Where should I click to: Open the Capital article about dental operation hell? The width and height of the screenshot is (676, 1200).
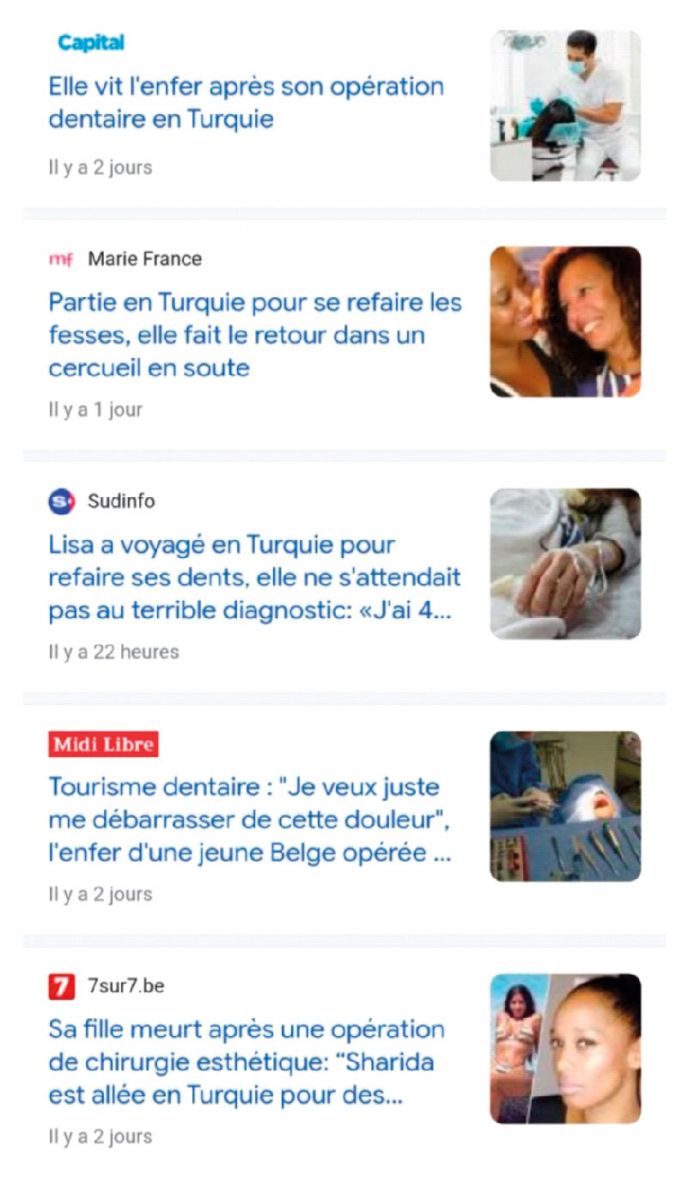(x=246, y=103)
